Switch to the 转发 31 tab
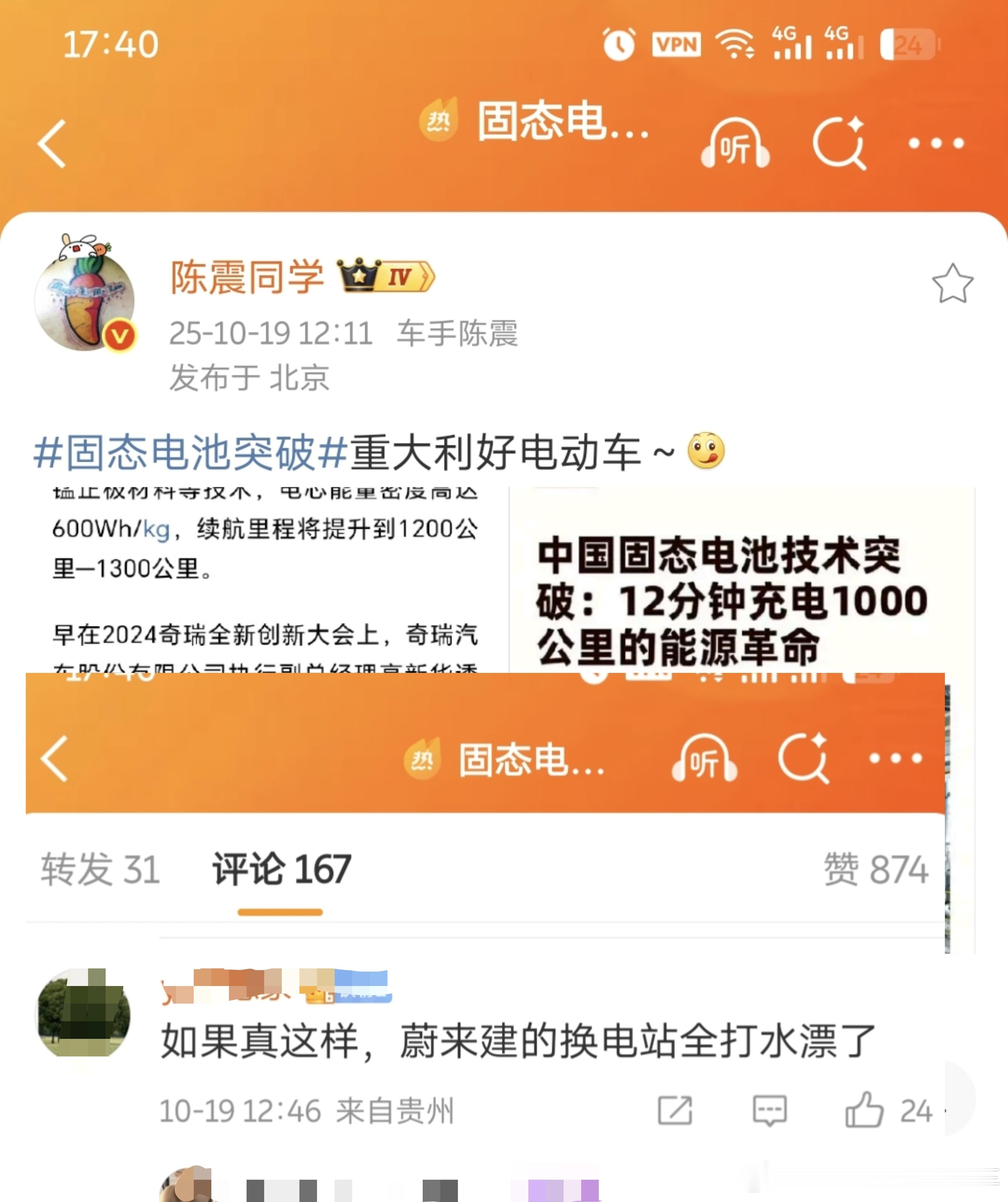Screen dimensions: 1008x1202 (100, 869)
